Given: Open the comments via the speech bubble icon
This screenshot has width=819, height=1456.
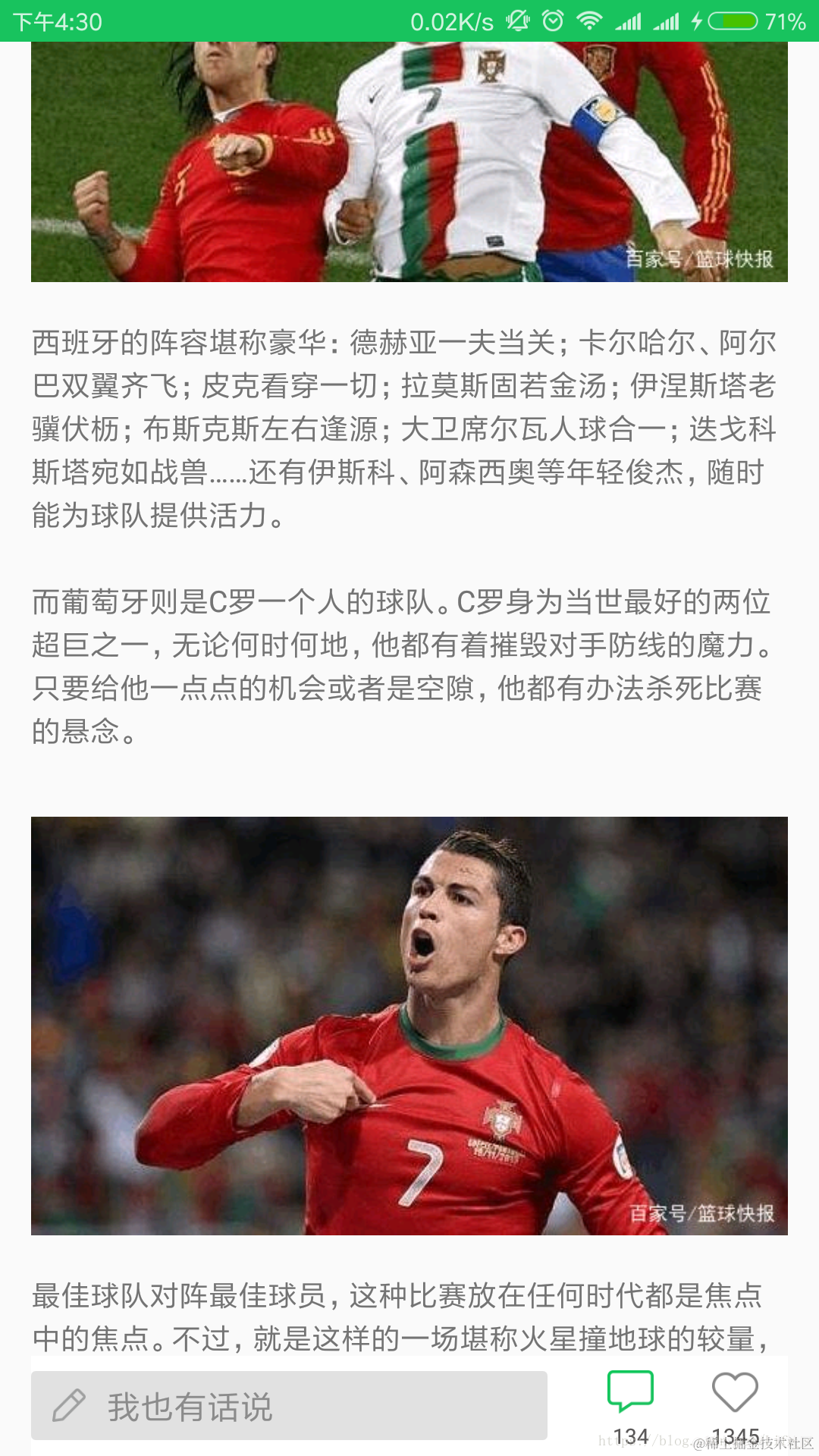Looking at the screenshot, I should tap(630, 1392).
